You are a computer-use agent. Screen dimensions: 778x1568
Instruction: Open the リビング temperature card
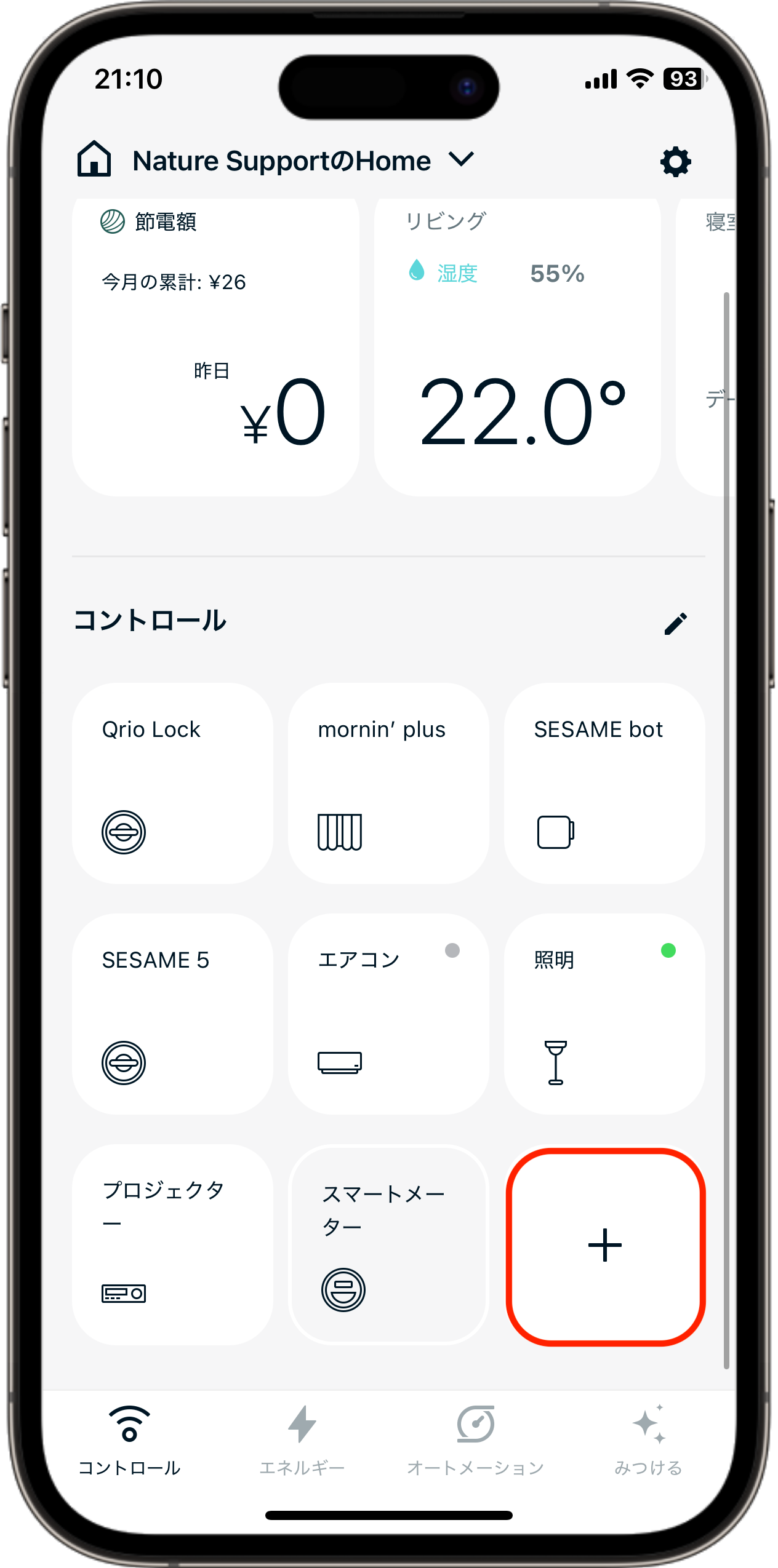(517, 348)
